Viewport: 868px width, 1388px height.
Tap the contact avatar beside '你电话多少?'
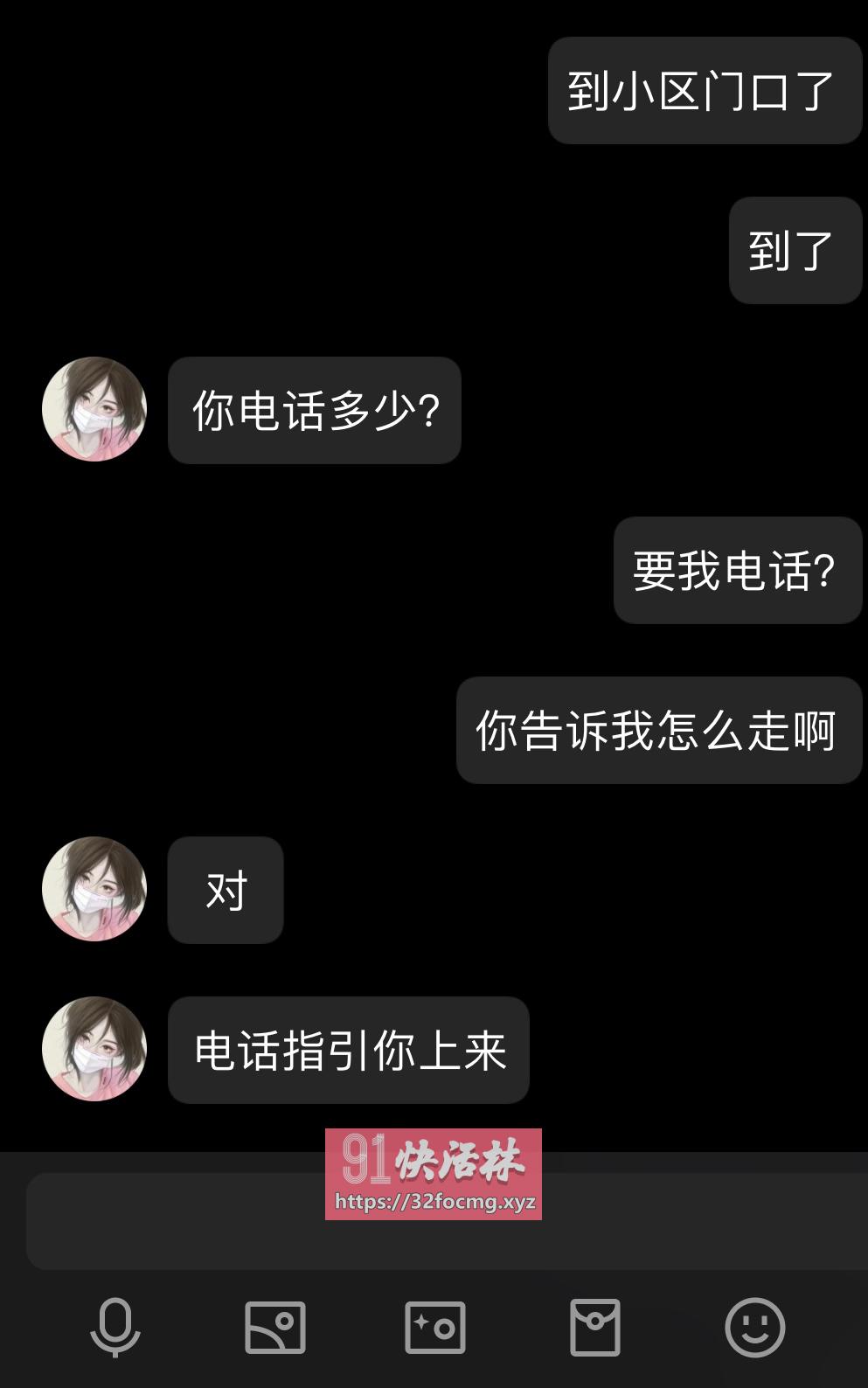click(94, 409)
